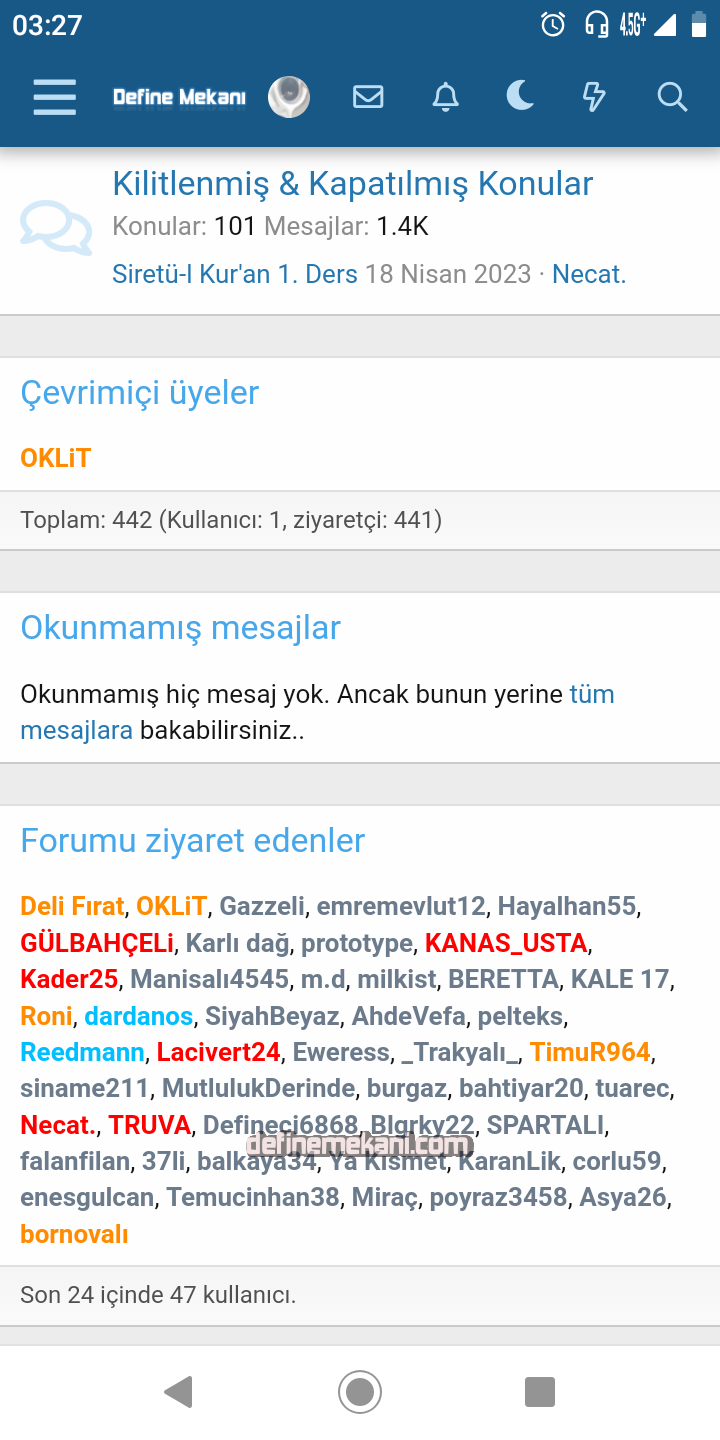
Task: View dardanos member profile
Action: coord(139,1016)
